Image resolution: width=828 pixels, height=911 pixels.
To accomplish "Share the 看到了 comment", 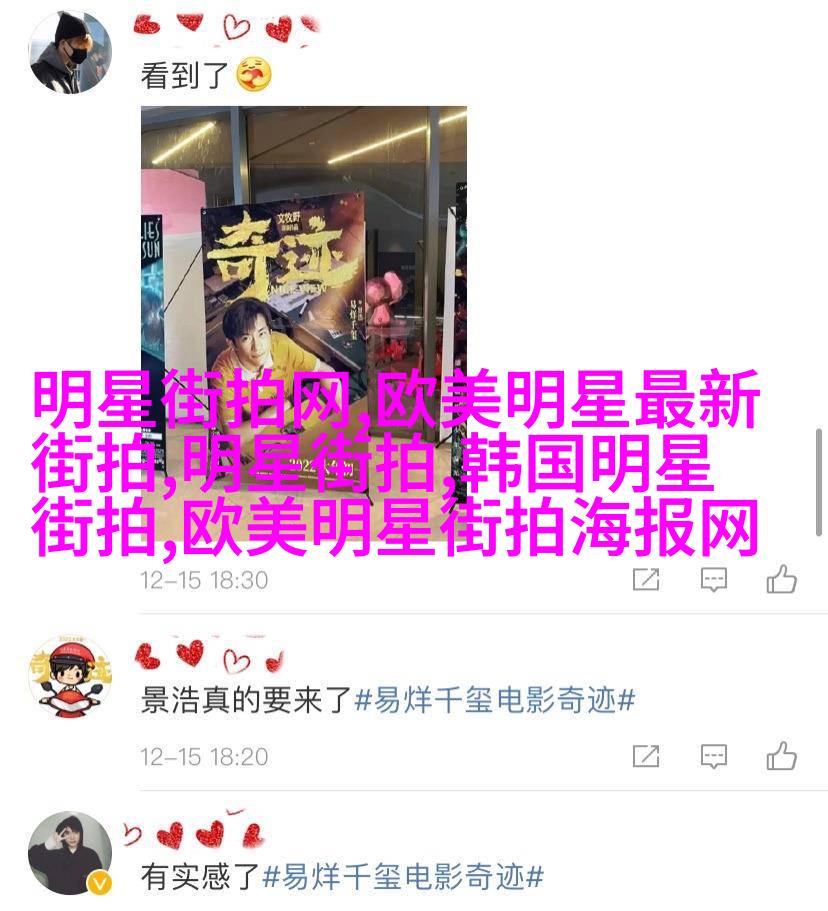I will click(646, 579).
